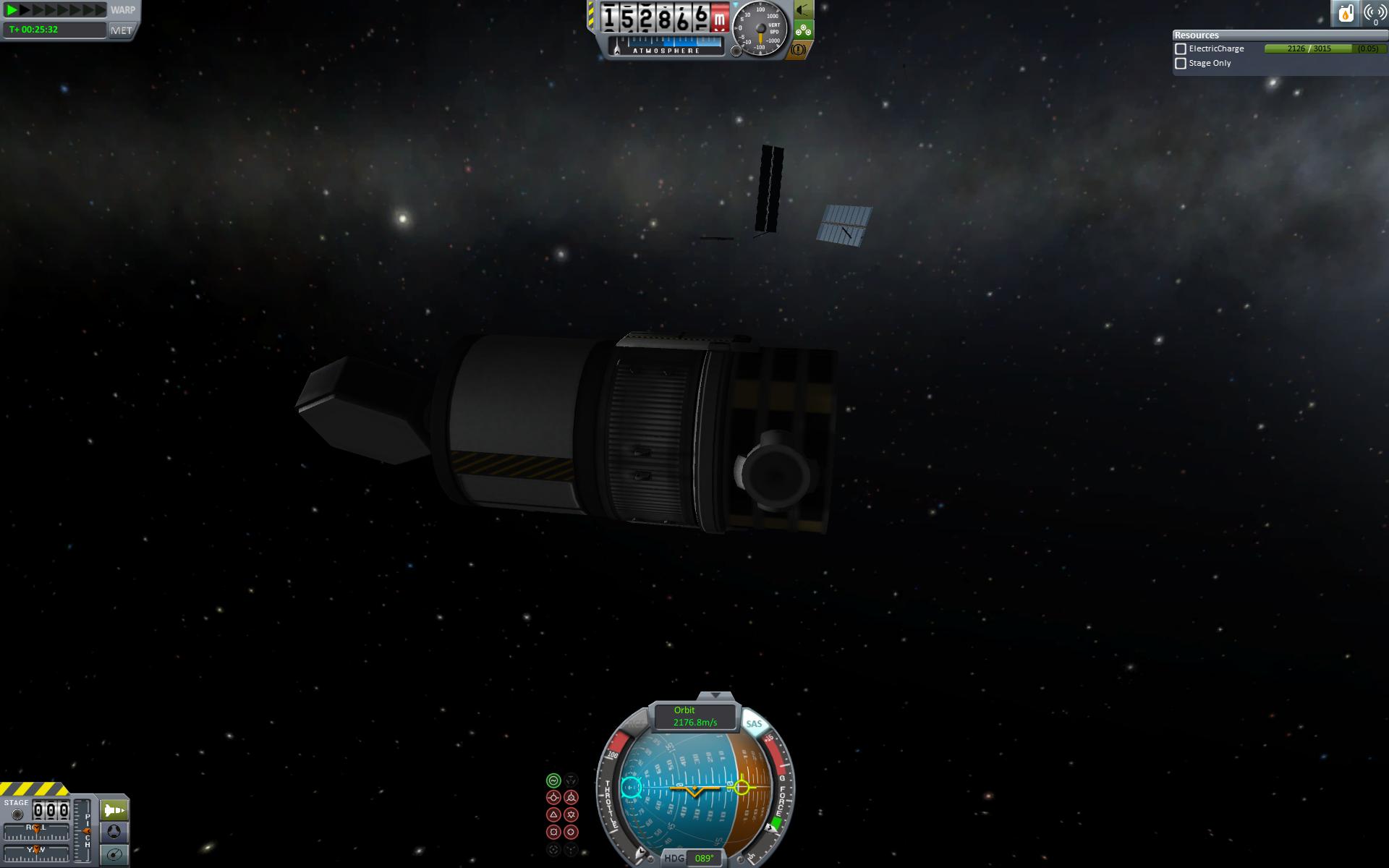Switch to staging mode rocket button
Image resolution: width=1389 pixels, height=868 pixels.
114,810
